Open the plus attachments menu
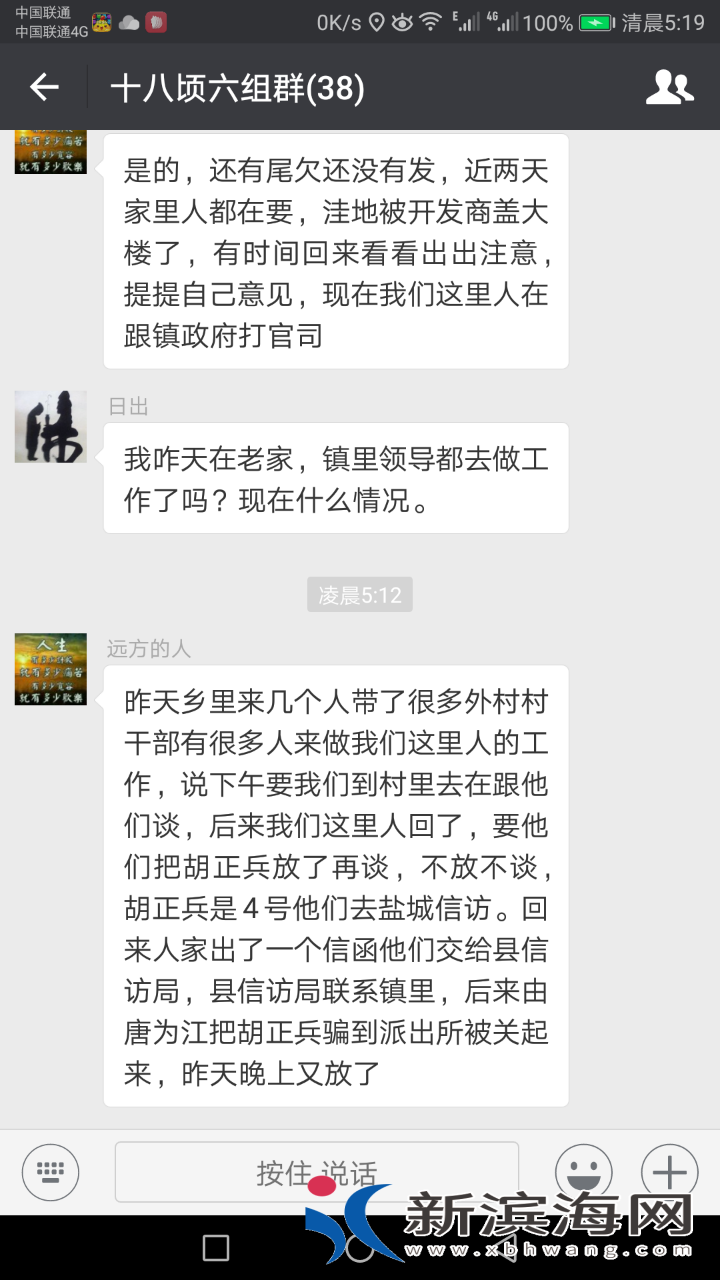The height and width of the screenshot is (1280, 720). (x=669, y=1172)
